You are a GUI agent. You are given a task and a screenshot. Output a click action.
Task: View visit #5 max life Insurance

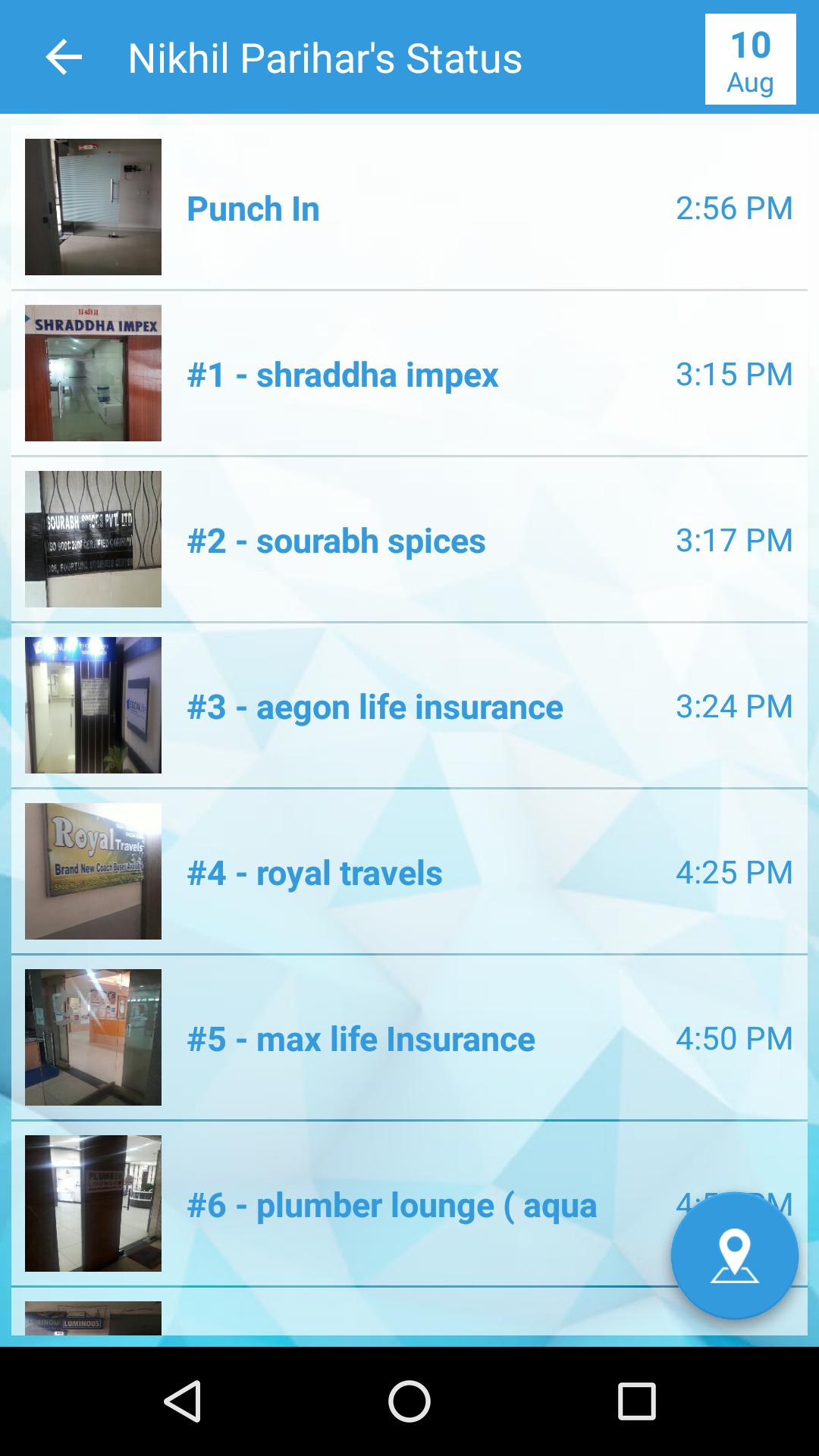[409, 1038]
